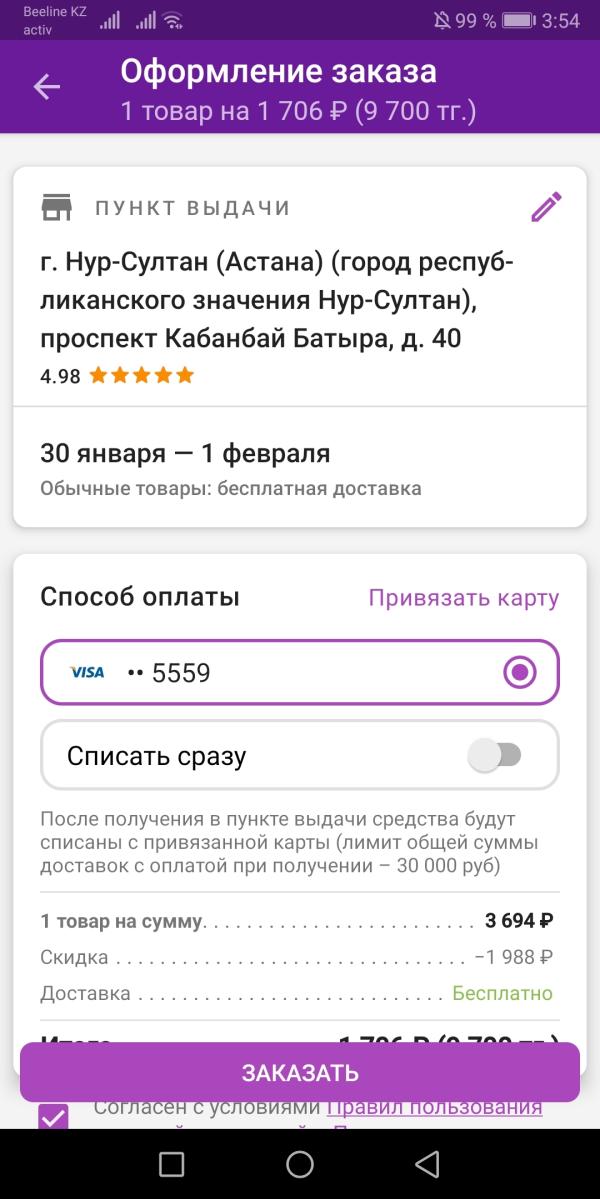Open the Правил пользования link
600x1199 pixels.
pyautogui.click(x=434, y=1108)
